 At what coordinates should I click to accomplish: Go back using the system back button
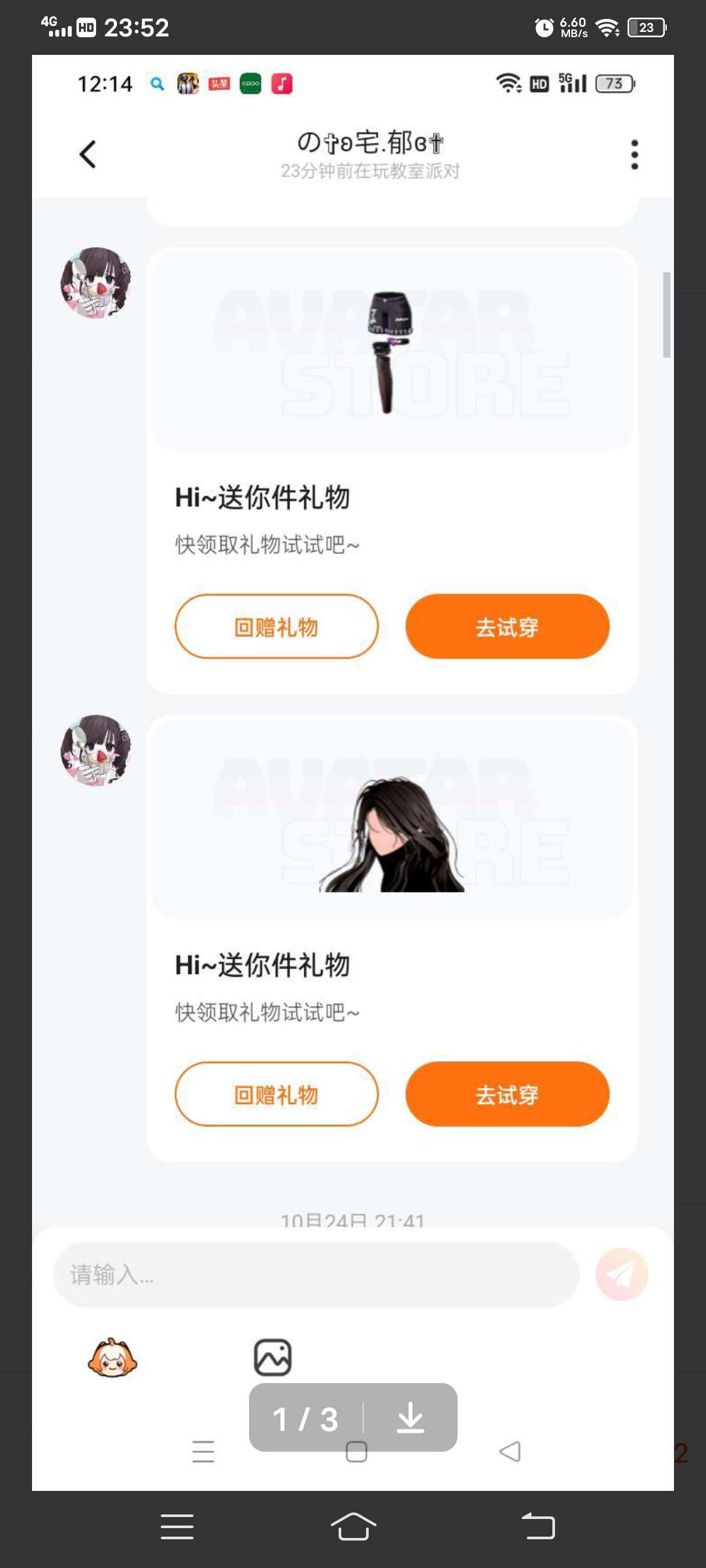[538, 1527]
